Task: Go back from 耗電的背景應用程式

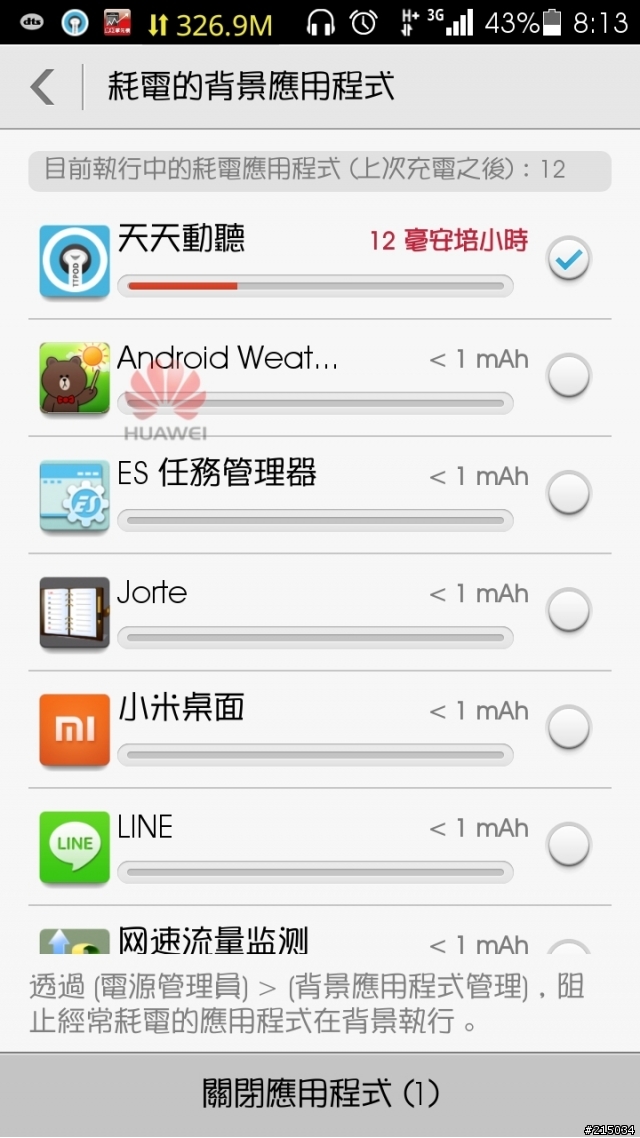Action: [43, 87]
